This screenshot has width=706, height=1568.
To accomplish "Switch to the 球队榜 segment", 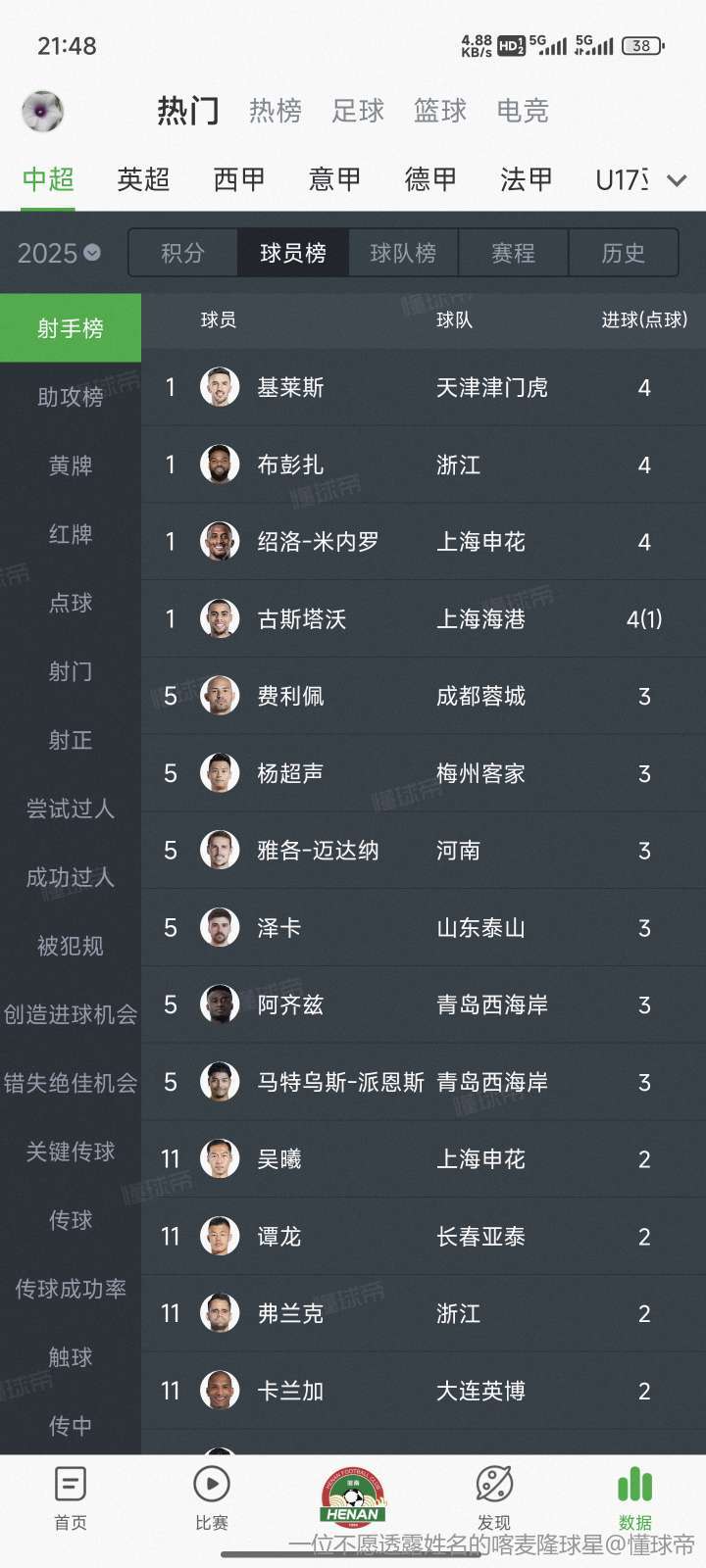I will point(403,253).
